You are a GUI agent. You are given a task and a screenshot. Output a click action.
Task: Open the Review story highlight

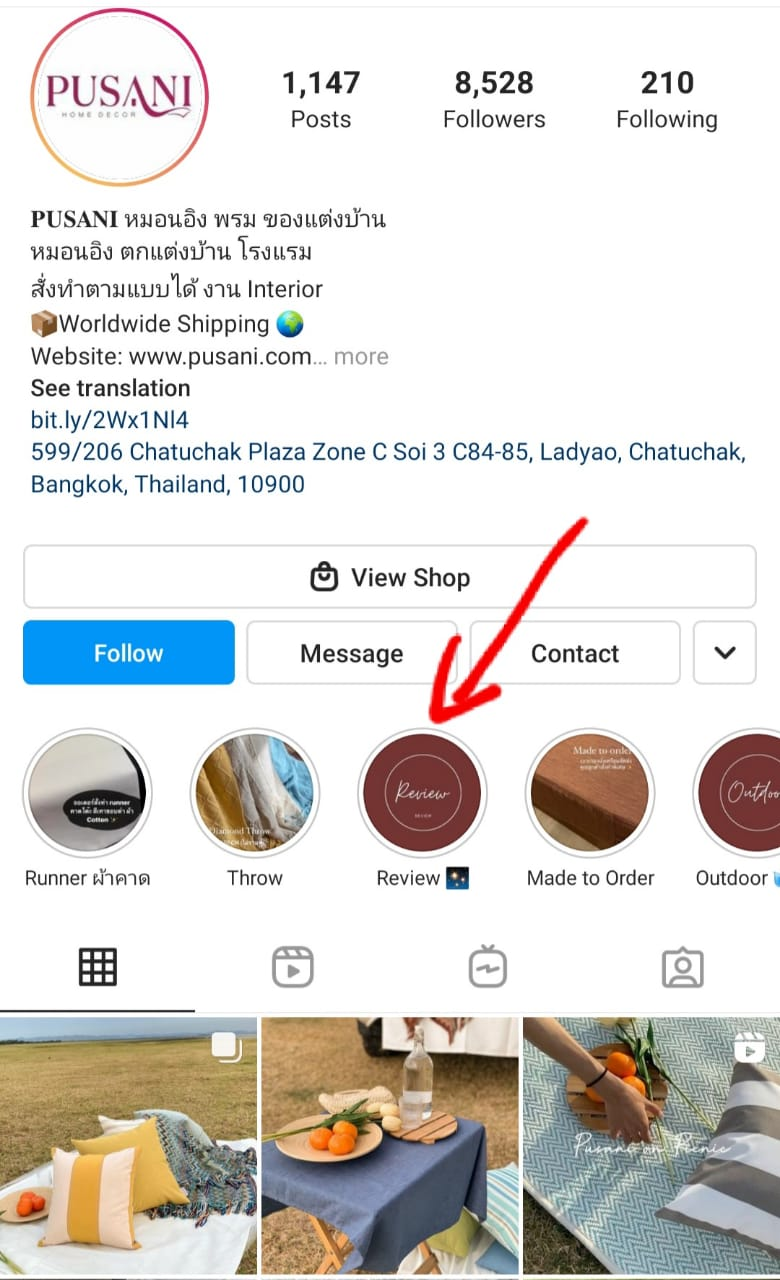[x=422, y=793]
